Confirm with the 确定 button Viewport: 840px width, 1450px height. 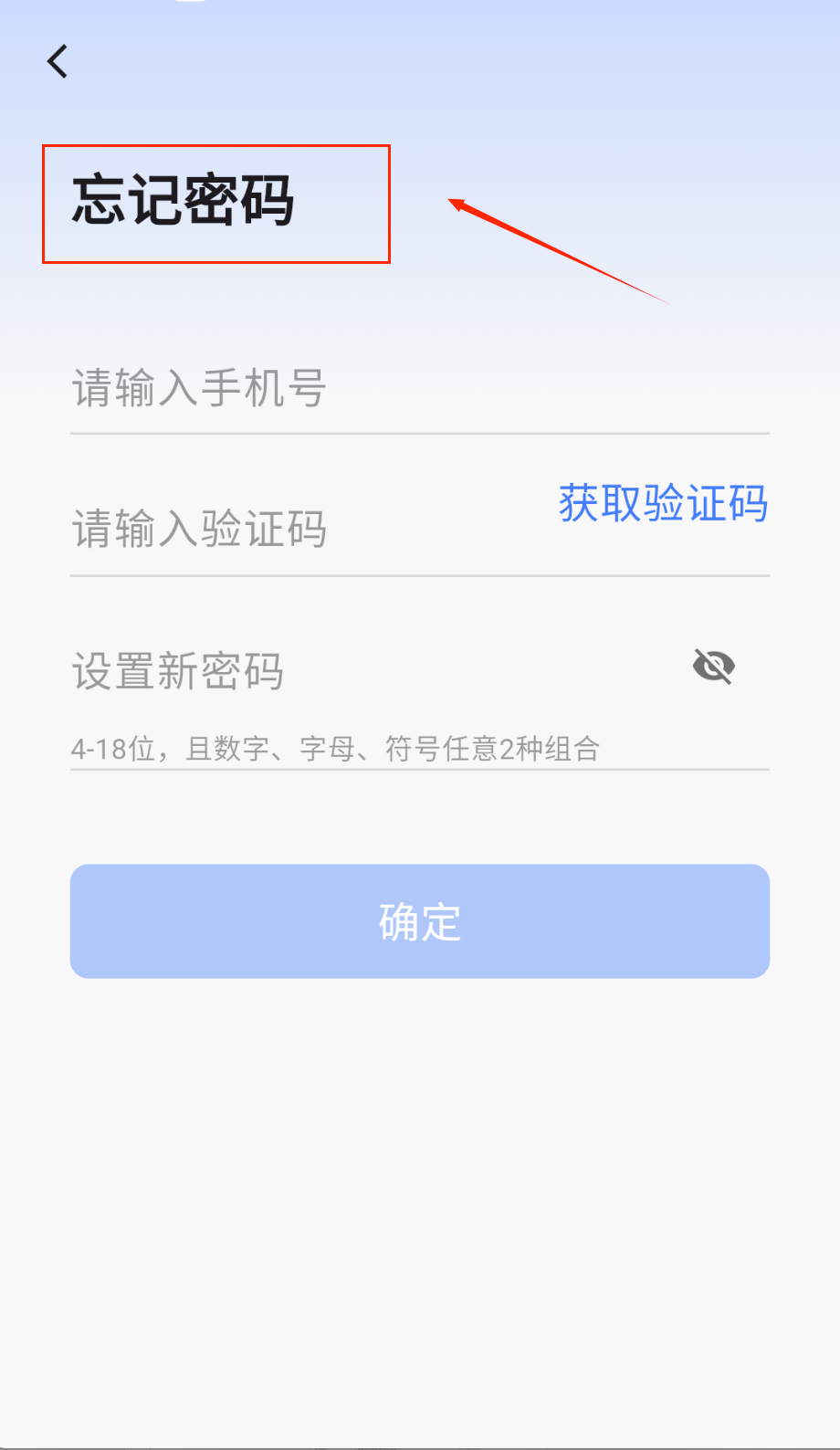tap(420, 921)
